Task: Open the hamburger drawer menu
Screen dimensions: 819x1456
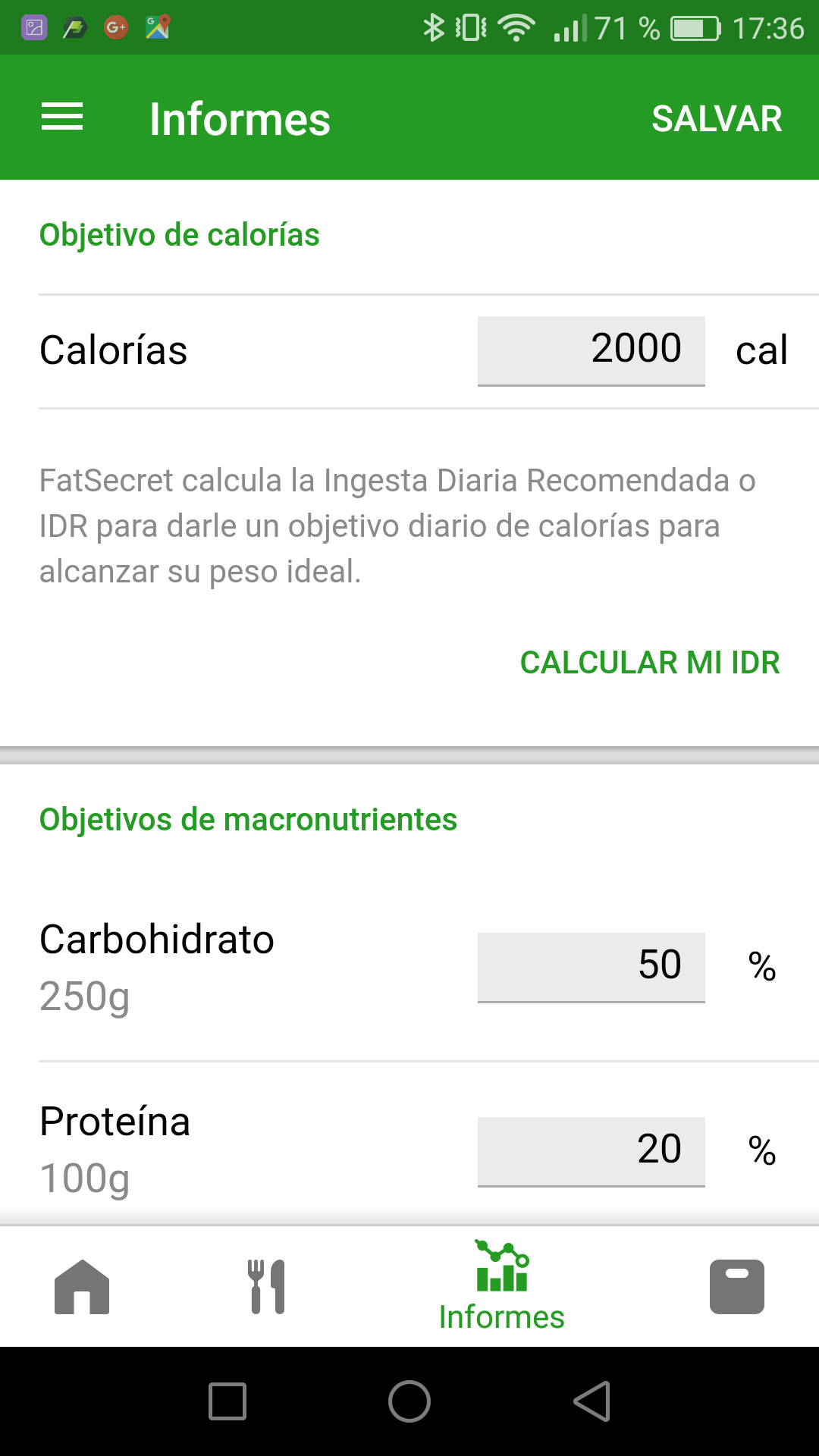Action: [62, 118]
